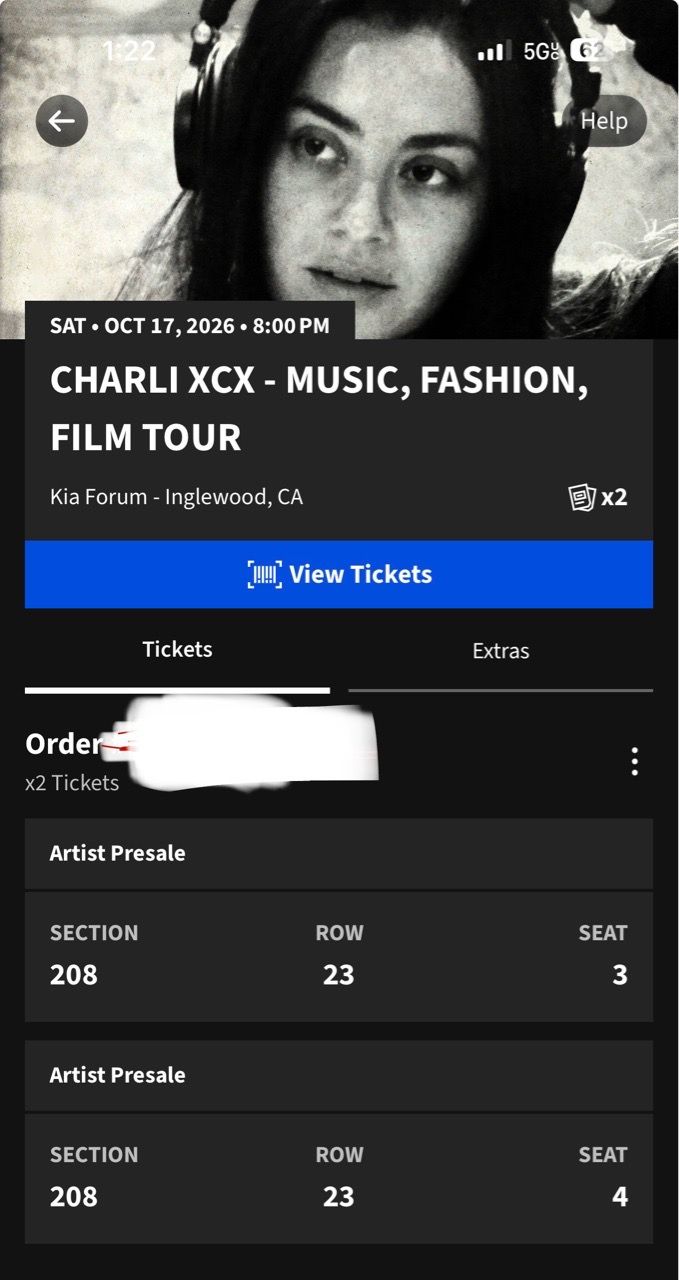Screen dimensions: 679x1280
Task: Tap the View Tickets button
Action: [x=339, y=574]
